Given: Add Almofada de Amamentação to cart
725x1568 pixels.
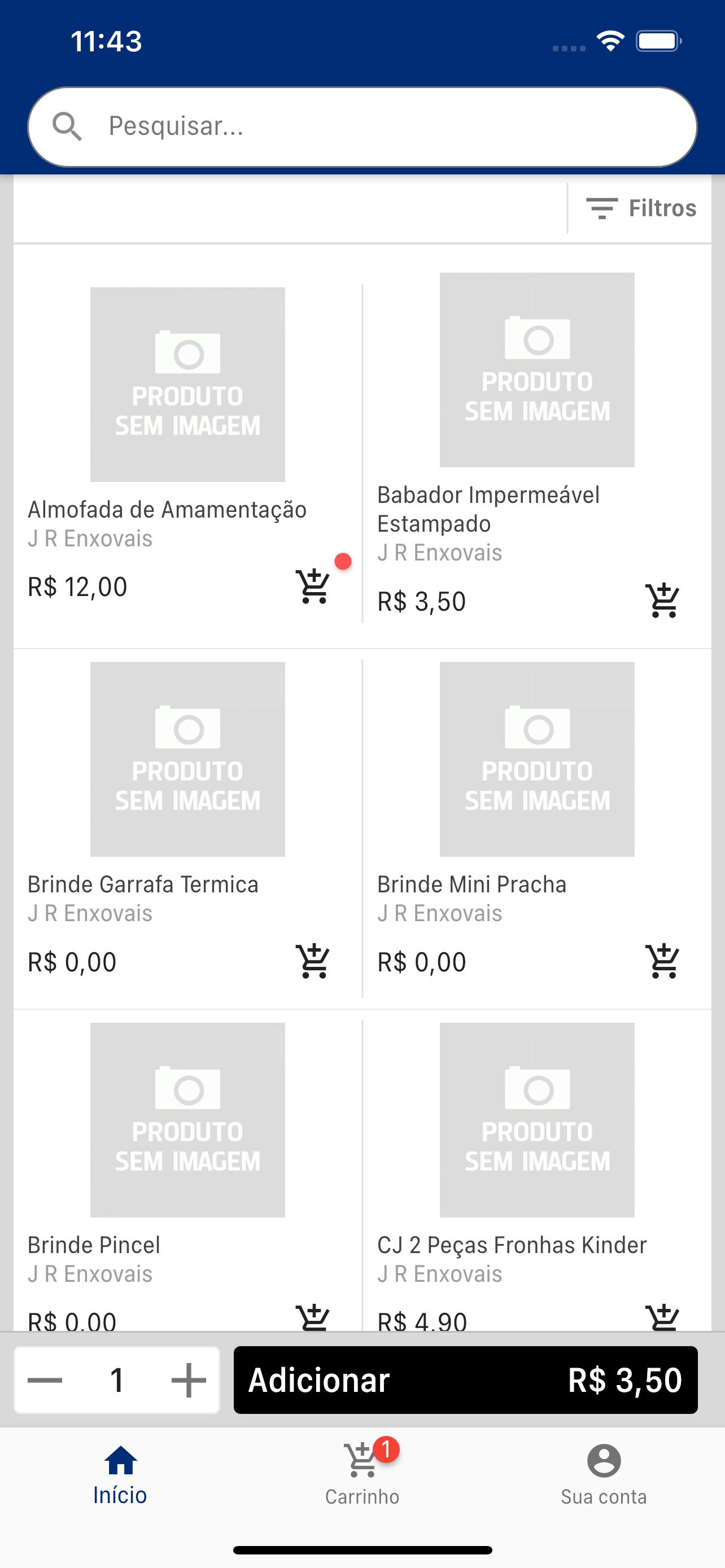Looking at the screenshot, I should tap(313, 587).
